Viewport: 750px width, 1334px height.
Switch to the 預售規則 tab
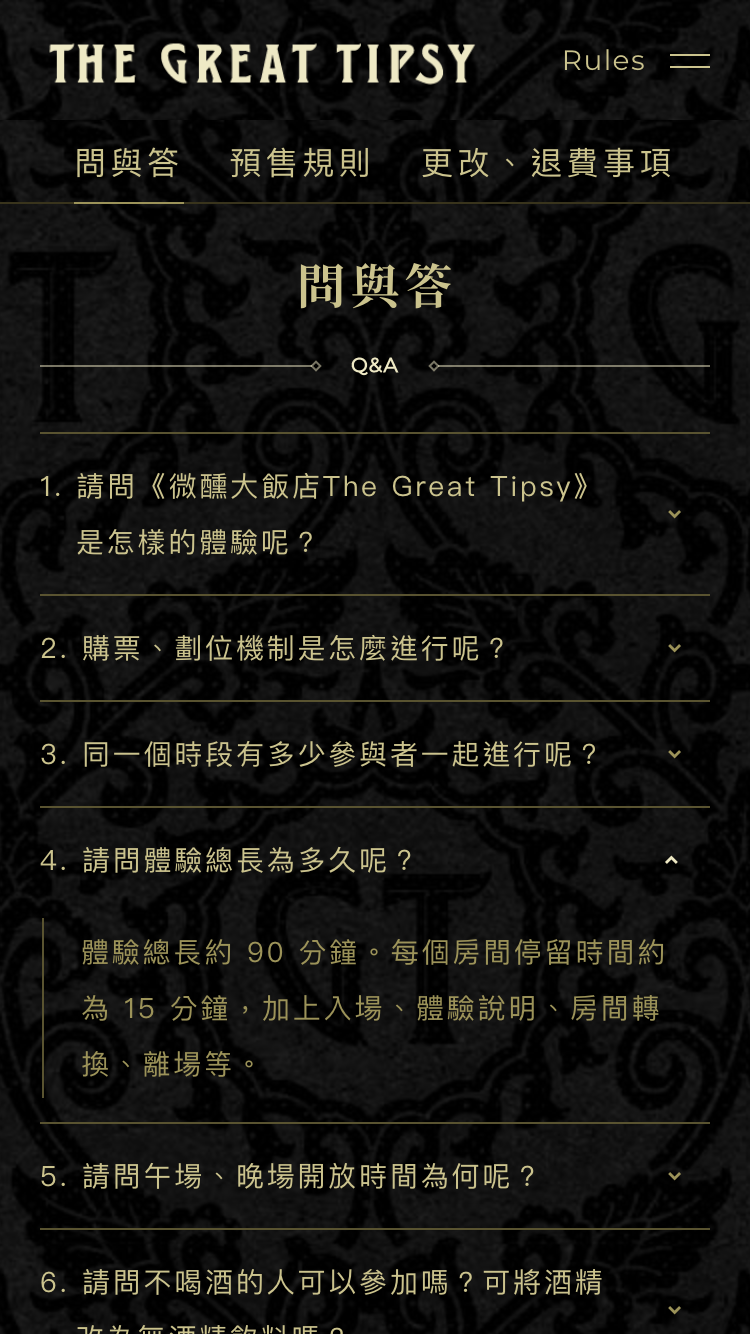(300, 163)
